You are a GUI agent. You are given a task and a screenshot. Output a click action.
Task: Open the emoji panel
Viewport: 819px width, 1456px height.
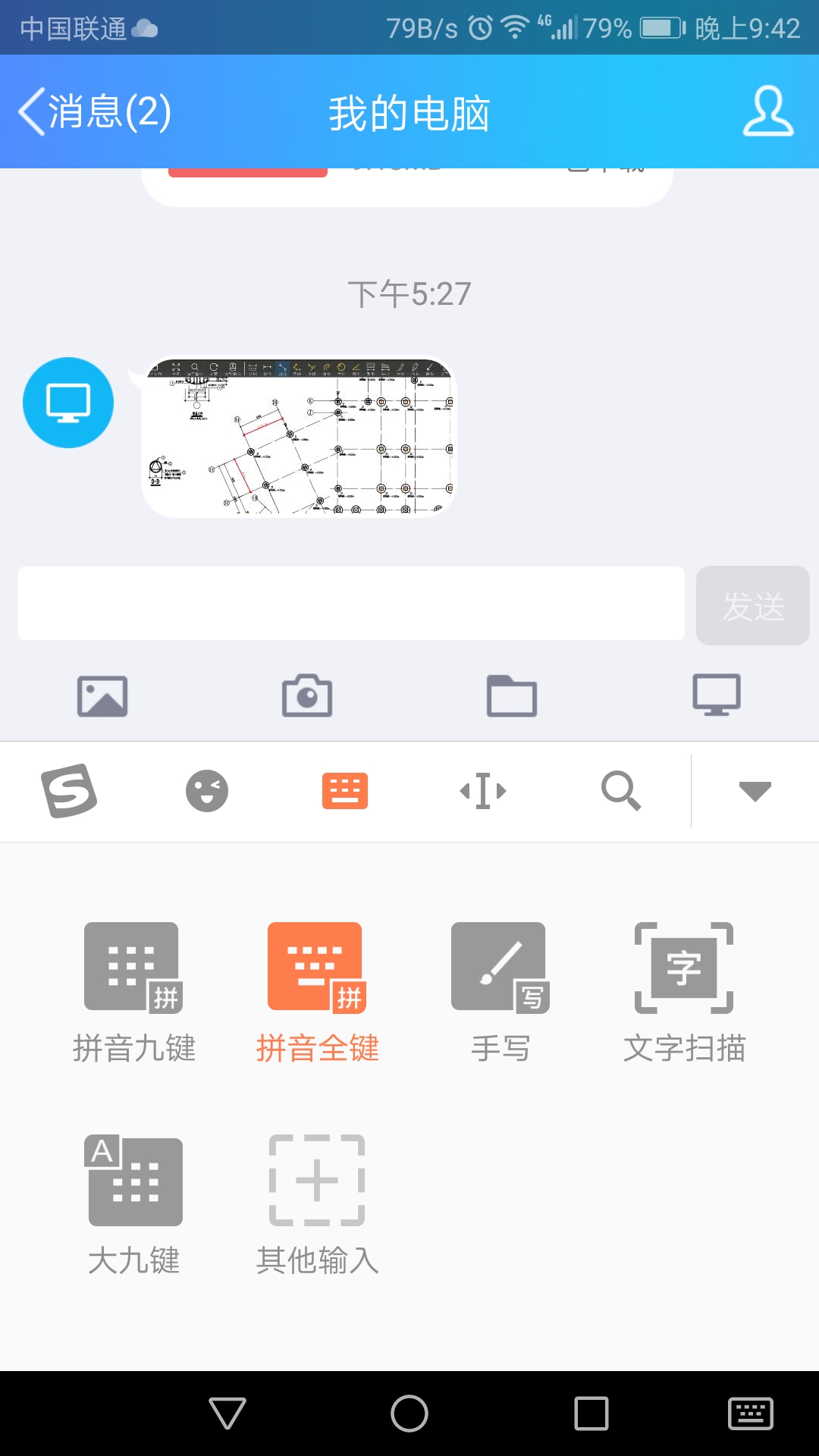click(207, 791)
